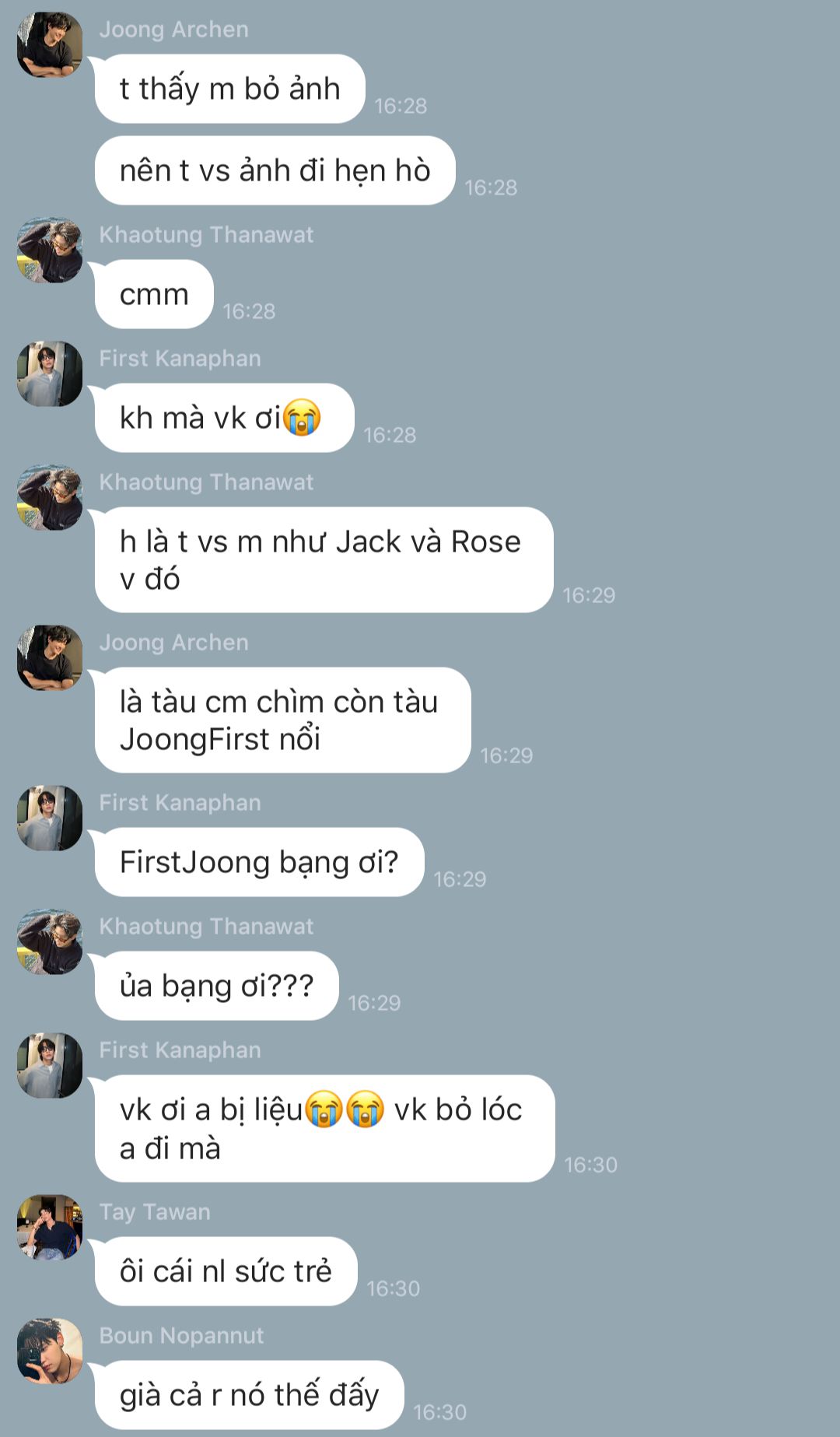Open Boun Nopannut's avatar

(x=50, y=1351)
